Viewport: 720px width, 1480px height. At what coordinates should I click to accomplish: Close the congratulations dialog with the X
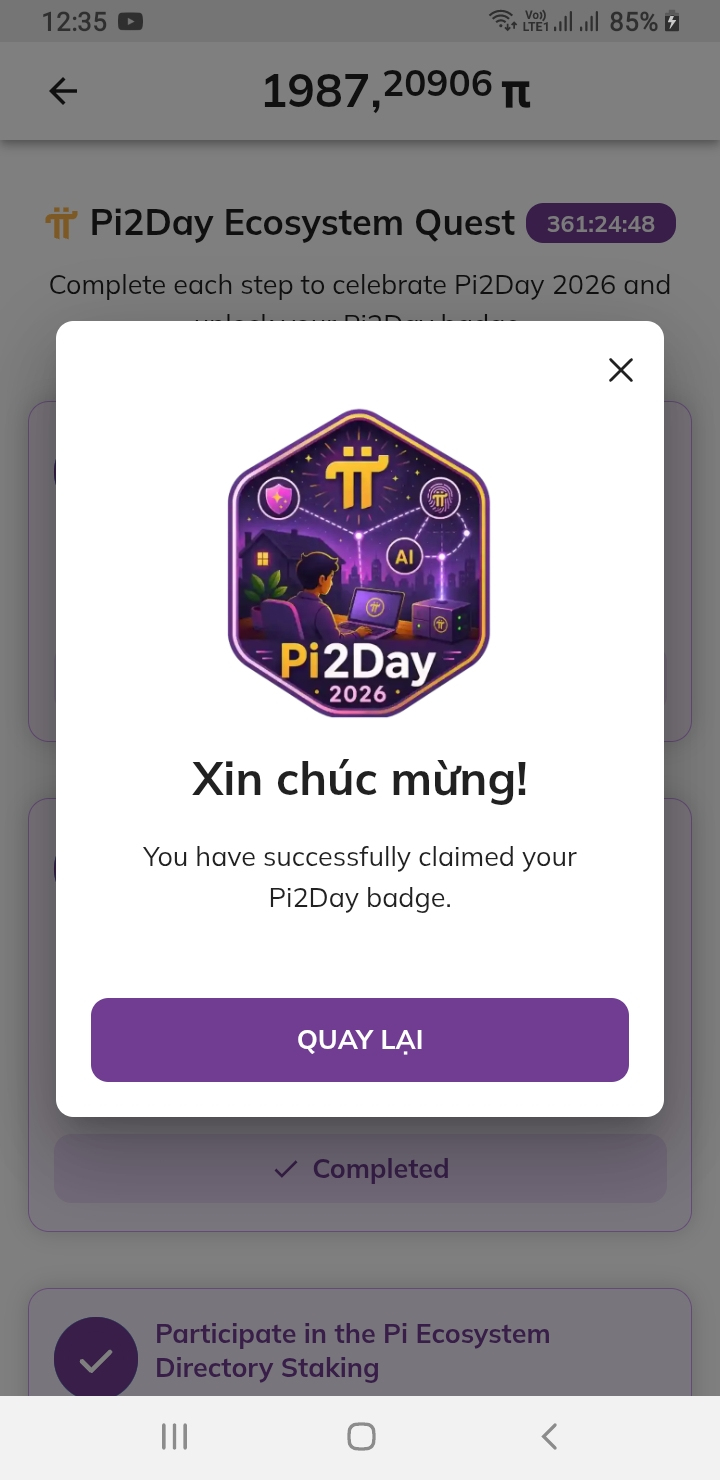(x=621, y=370)
